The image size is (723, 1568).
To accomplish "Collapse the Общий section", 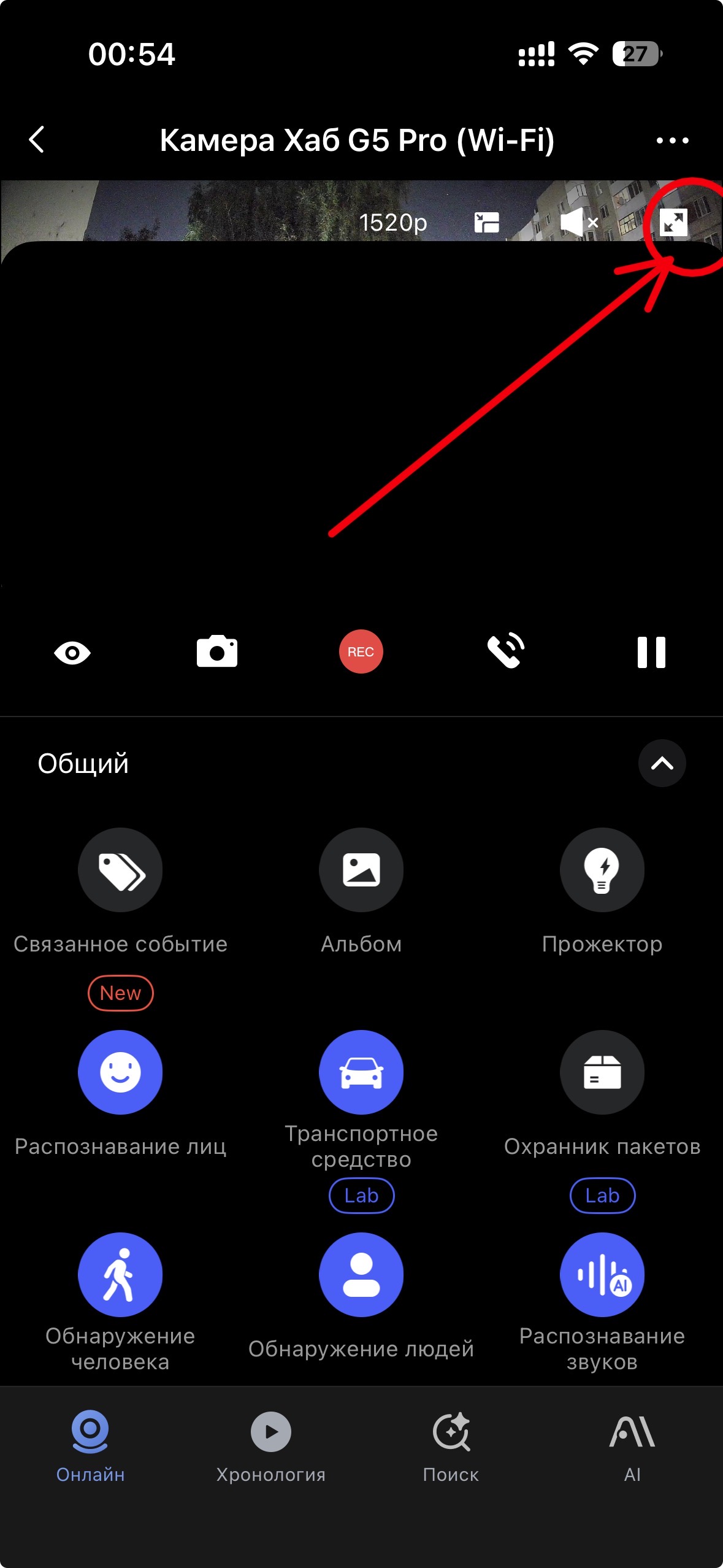I will click(x=662, y=763).
